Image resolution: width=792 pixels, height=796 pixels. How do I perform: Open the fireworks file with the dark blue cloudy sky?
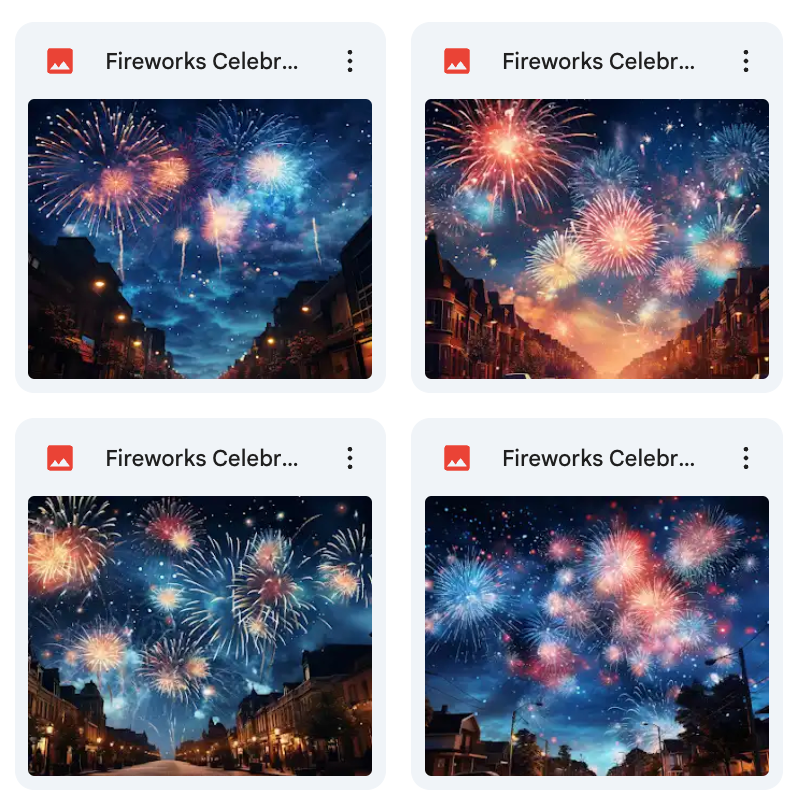click(199, 238)
